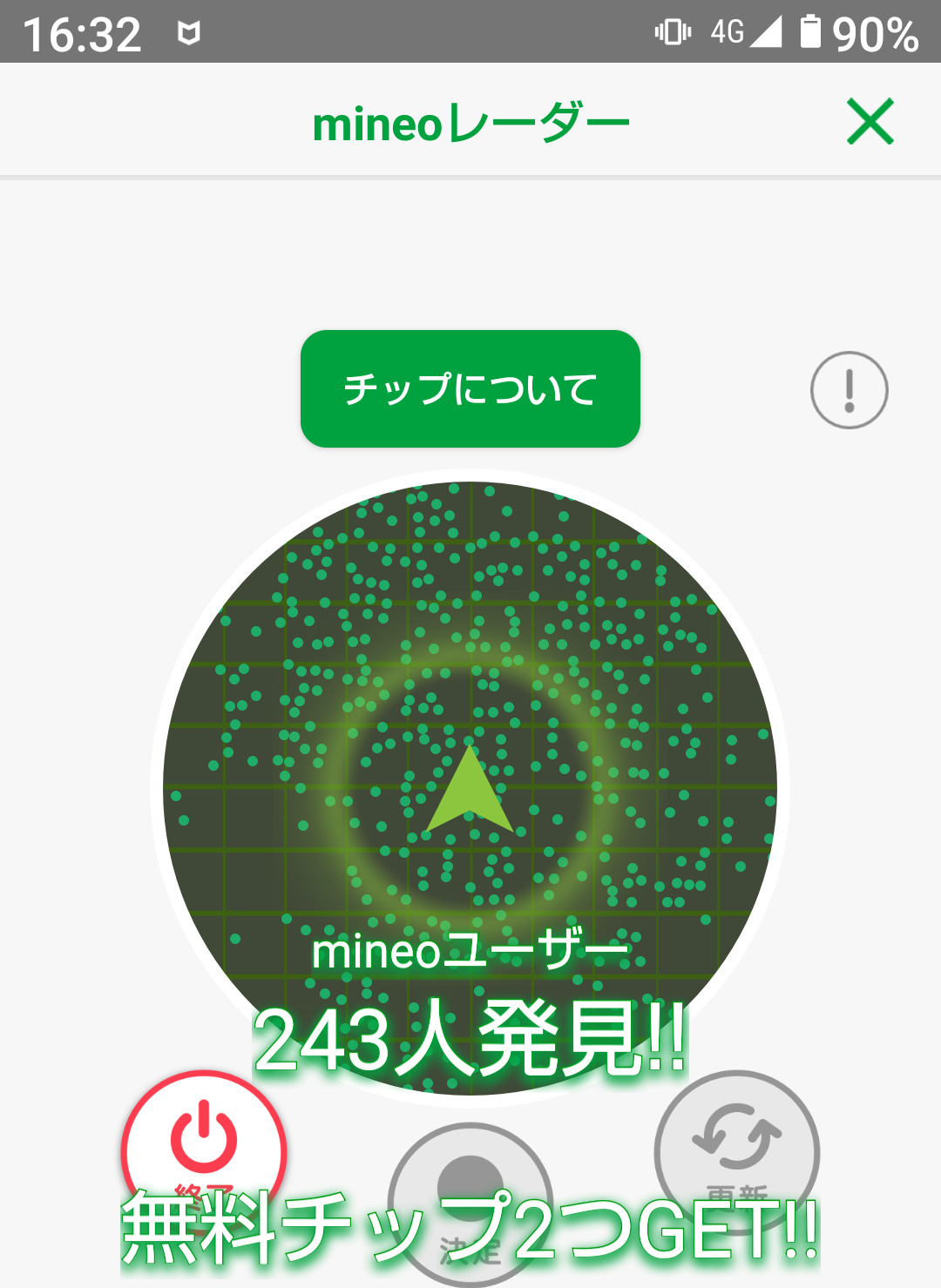Open the exclamation info icon
Viewport: 941px width, 1288px height.
[x=849, y=390]
